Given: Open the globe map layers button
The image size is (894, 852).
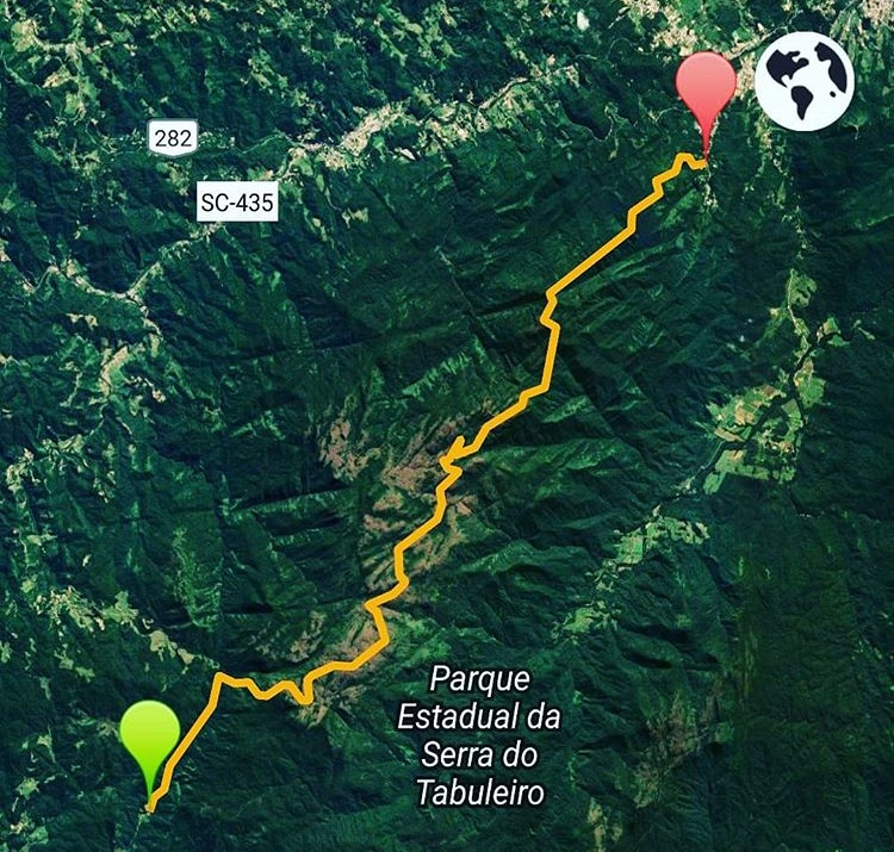Looking at the screenshot, I should (803, 81).
